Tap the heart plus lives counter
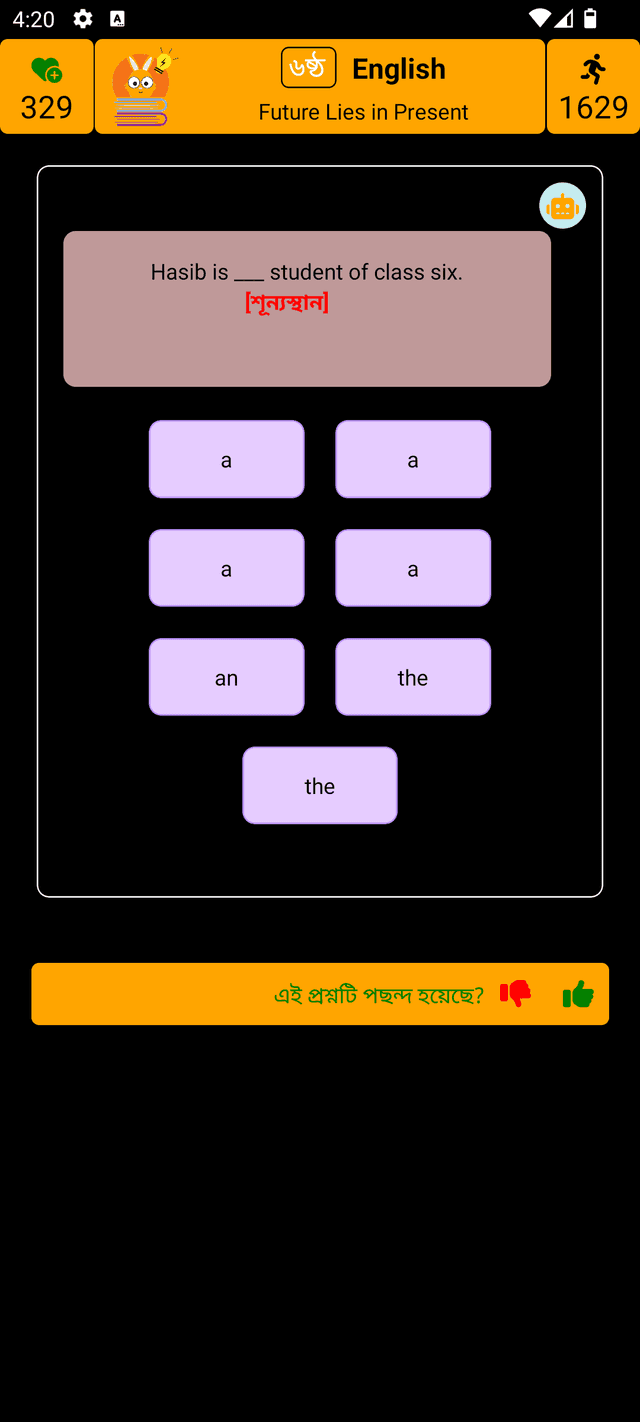Image resolution: width=640 pixels, height=1422 pixels. [47, 87]
